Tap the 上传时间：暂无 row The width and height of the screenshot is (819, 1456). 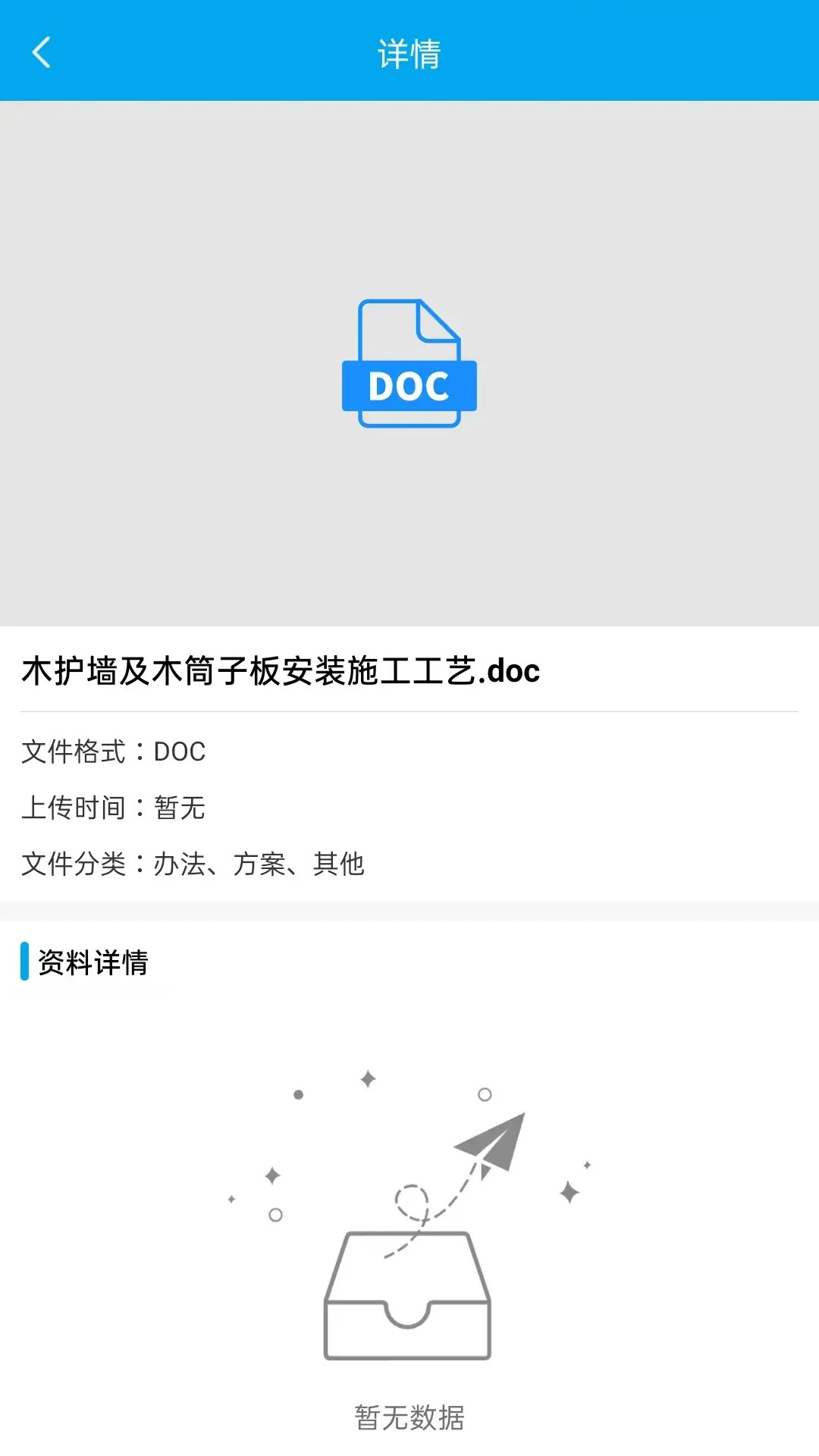(112, 808)
